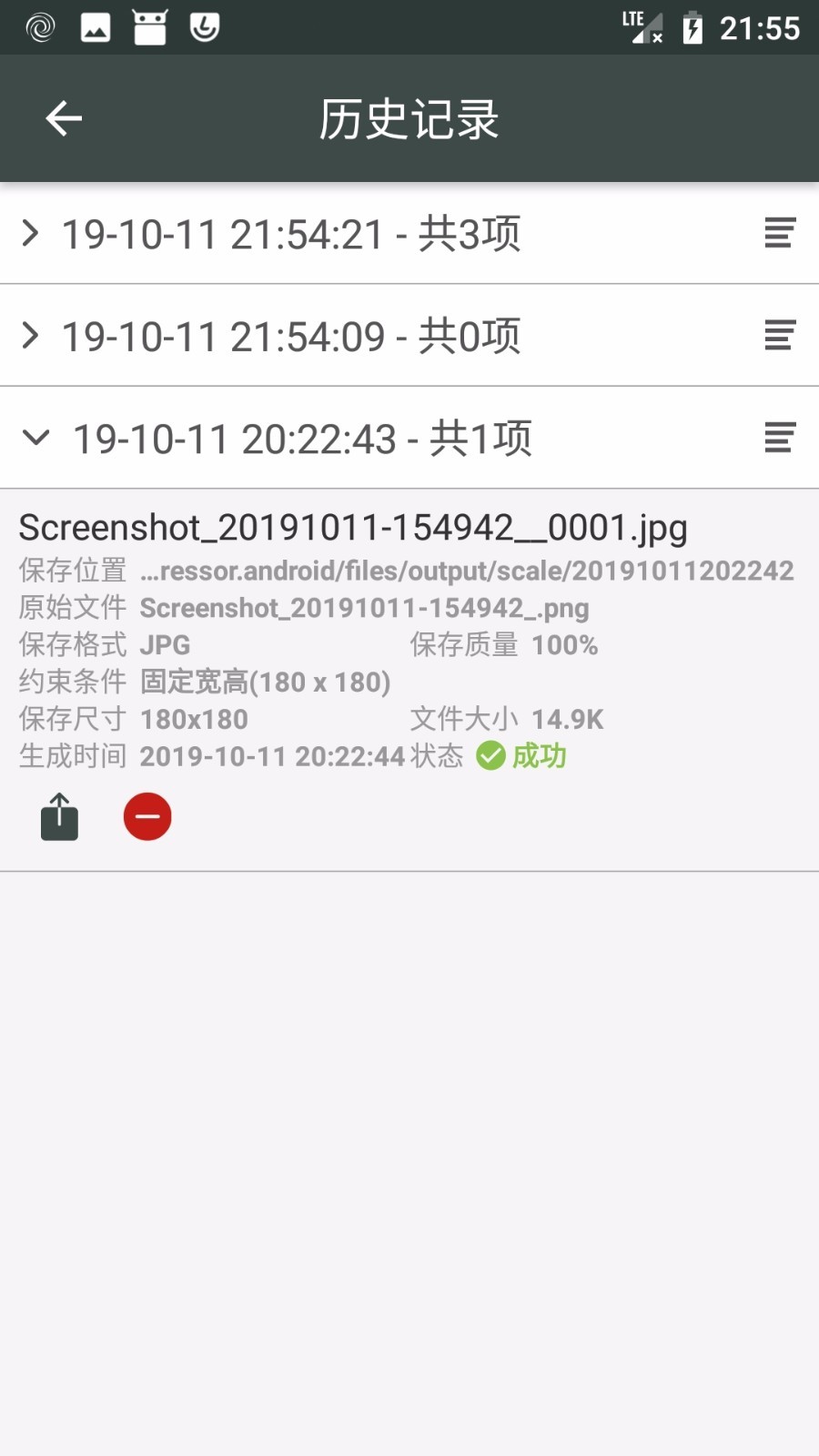This screenshot has width=819, height=1456.
Task: Open the list icon for 21:54:21 record
Action: click(x=780, y=233)
